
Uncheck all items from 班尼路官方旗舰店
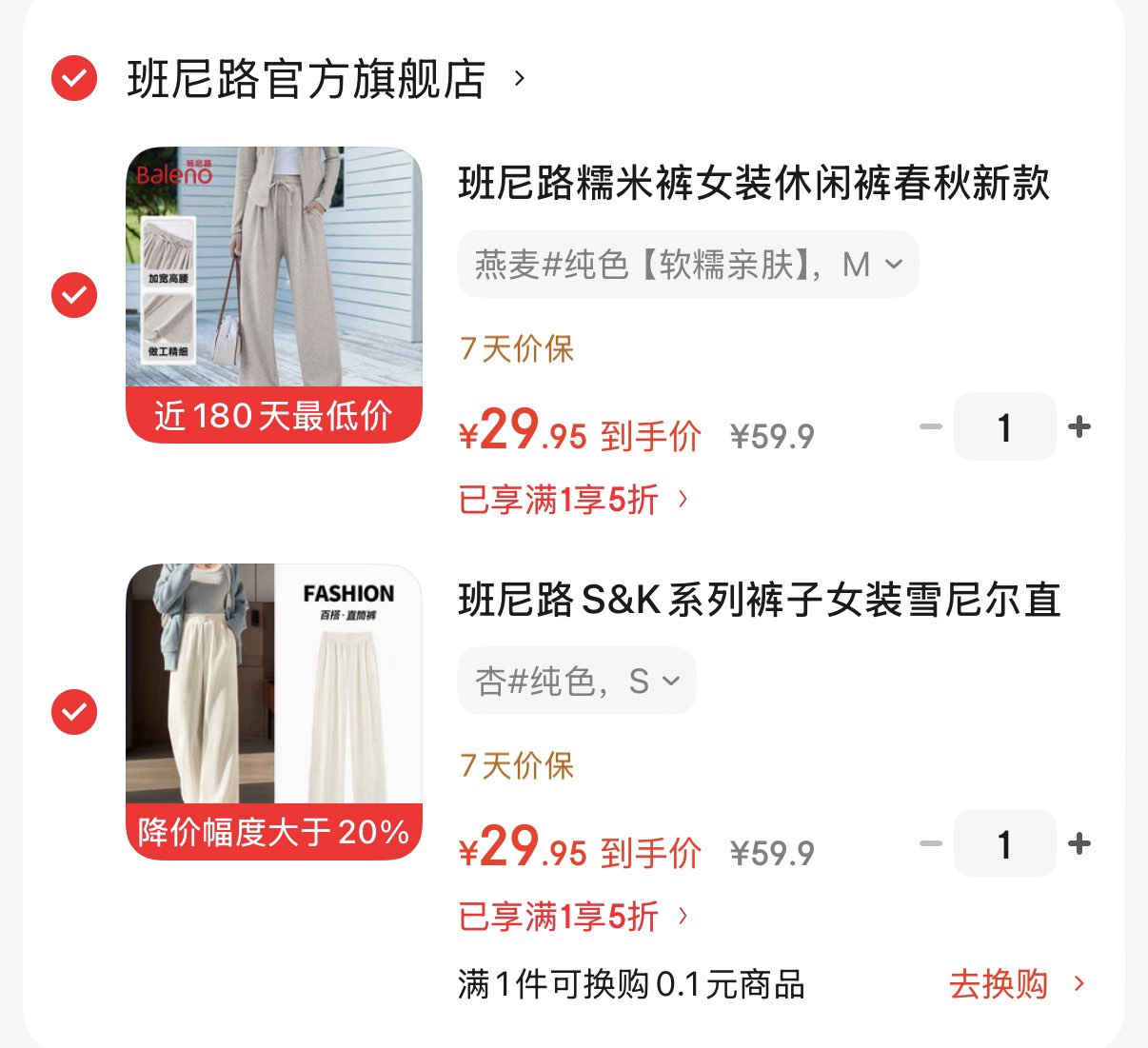[x=74, y=78]
